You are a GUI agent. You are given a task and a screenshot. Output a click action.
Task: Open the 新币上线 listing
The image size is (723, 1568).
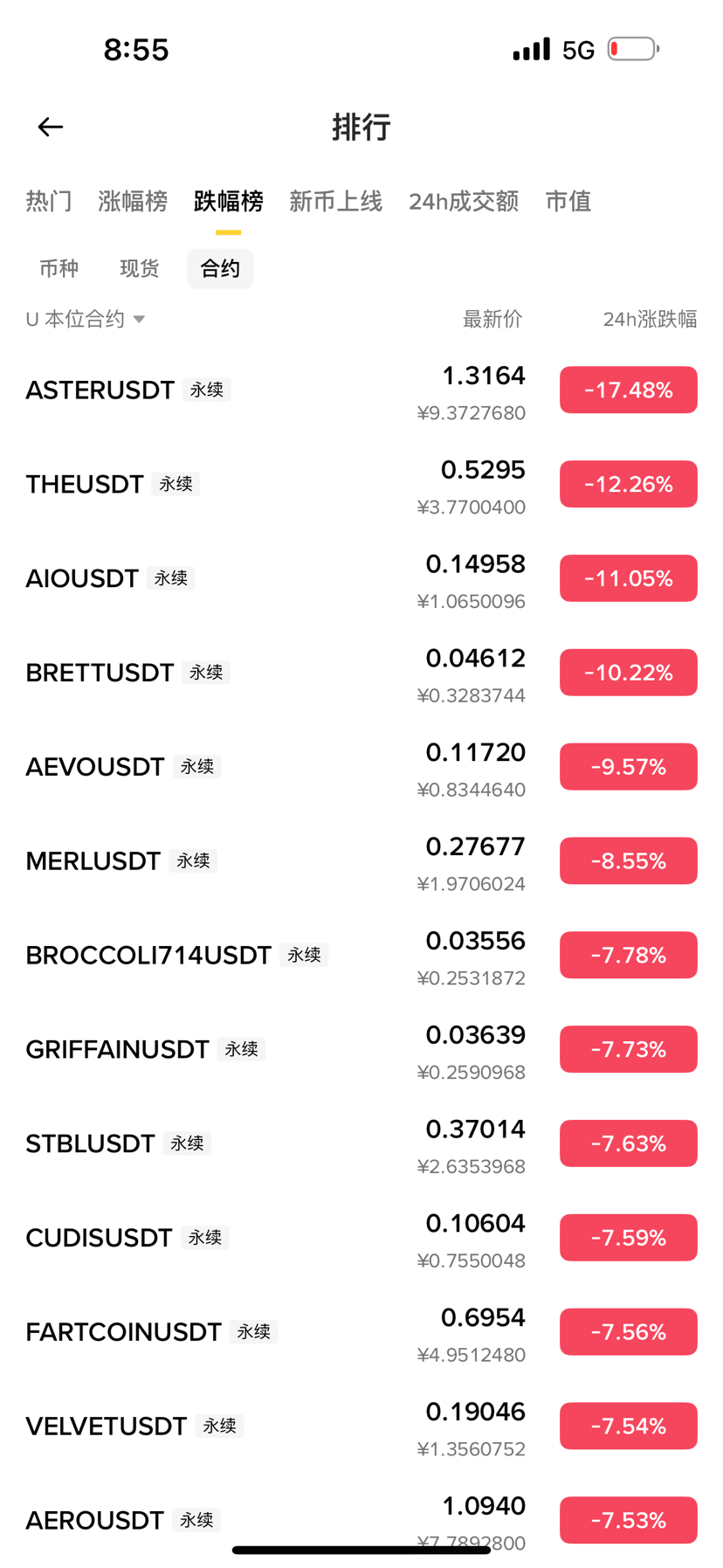click(x=336, y=201)
